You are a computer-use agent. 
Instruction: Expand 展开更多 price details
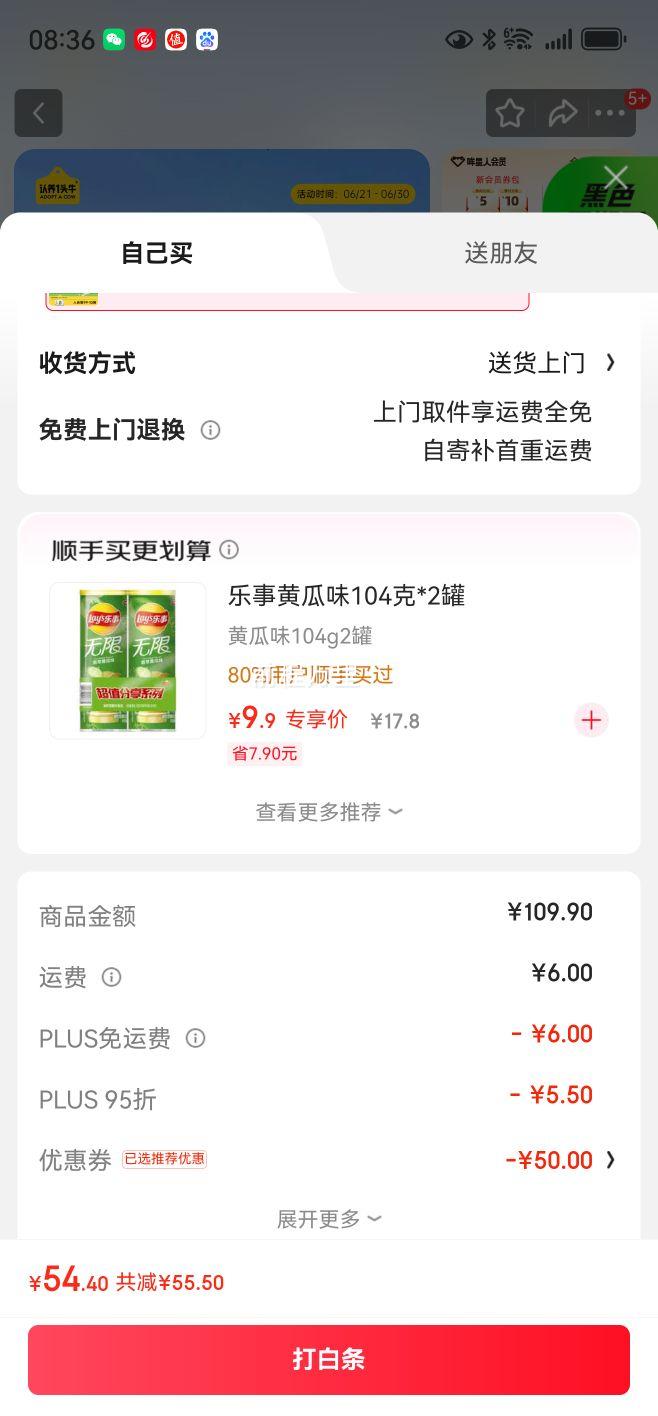coord(329,1219)
